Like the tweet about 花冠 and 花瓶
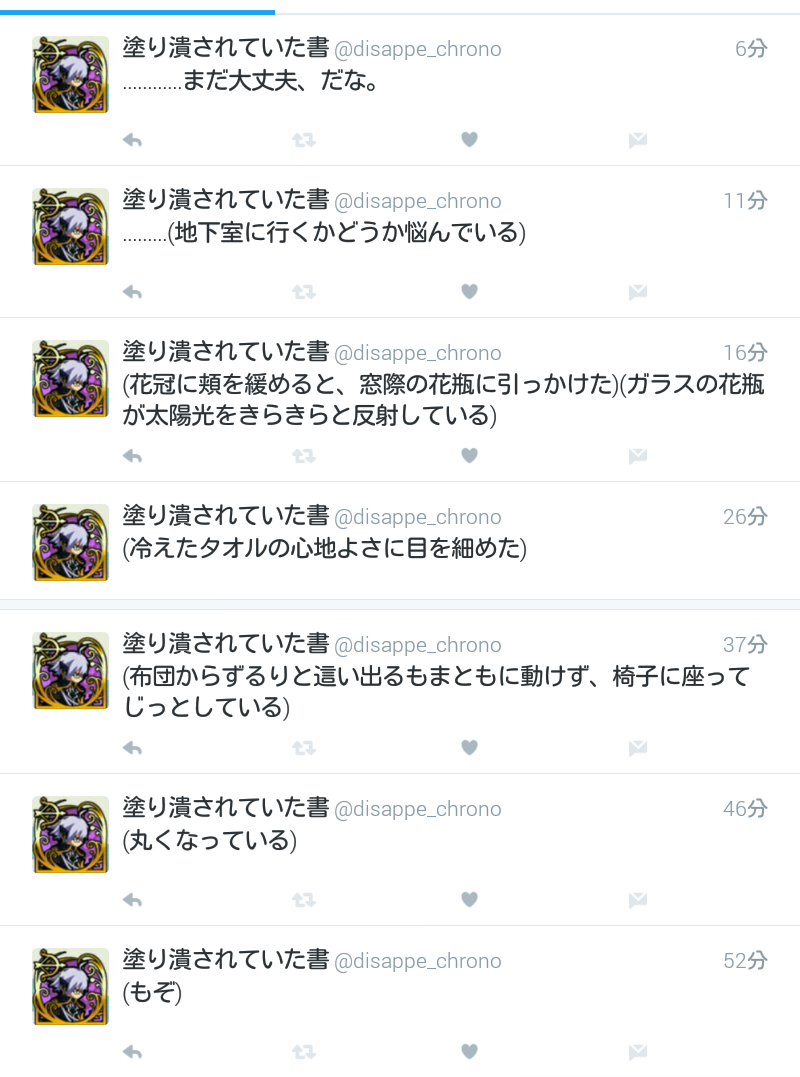The image size is (800, 1077). pyautogui.click(x=469, y=456)
